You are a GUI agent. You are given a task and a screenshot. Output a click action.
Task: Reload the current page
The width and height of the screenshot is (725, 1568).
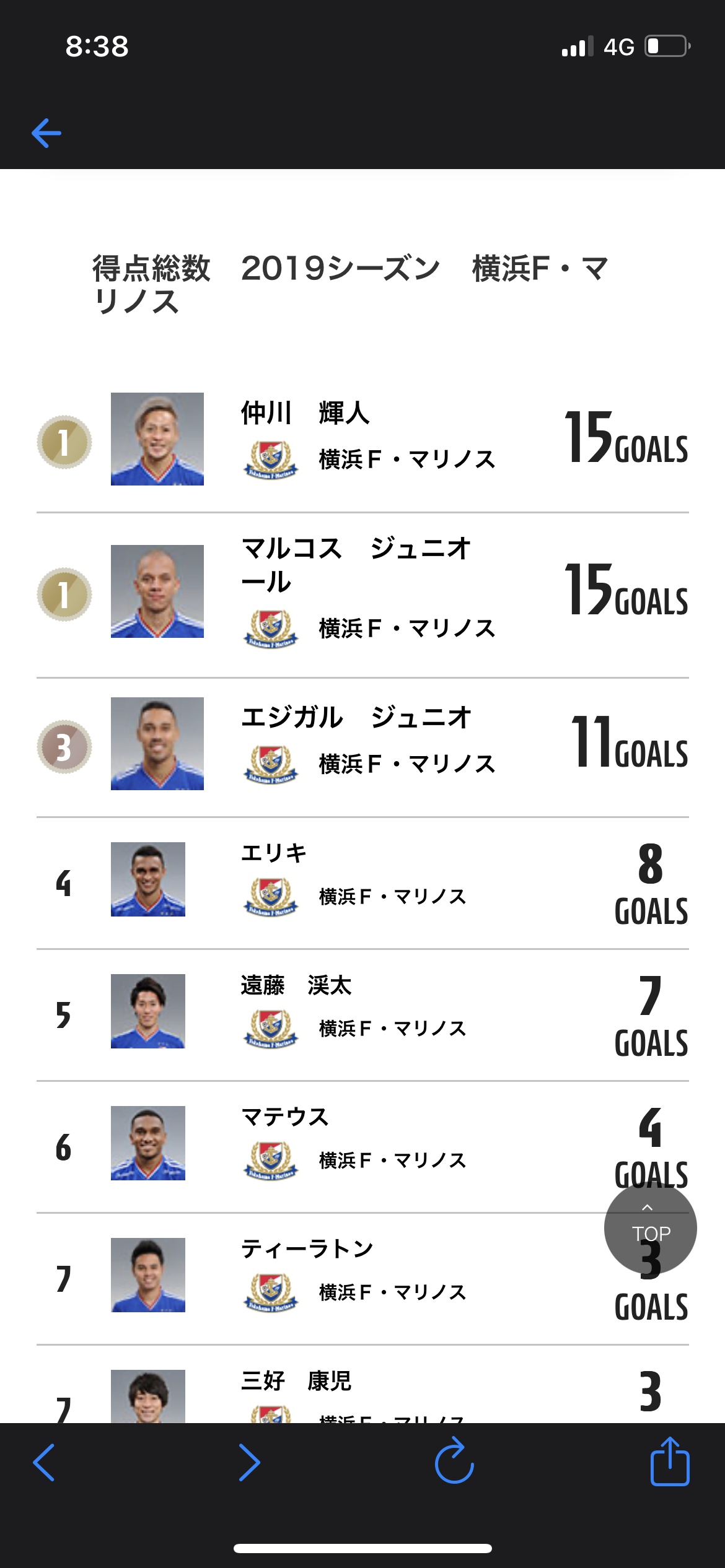454,1463
